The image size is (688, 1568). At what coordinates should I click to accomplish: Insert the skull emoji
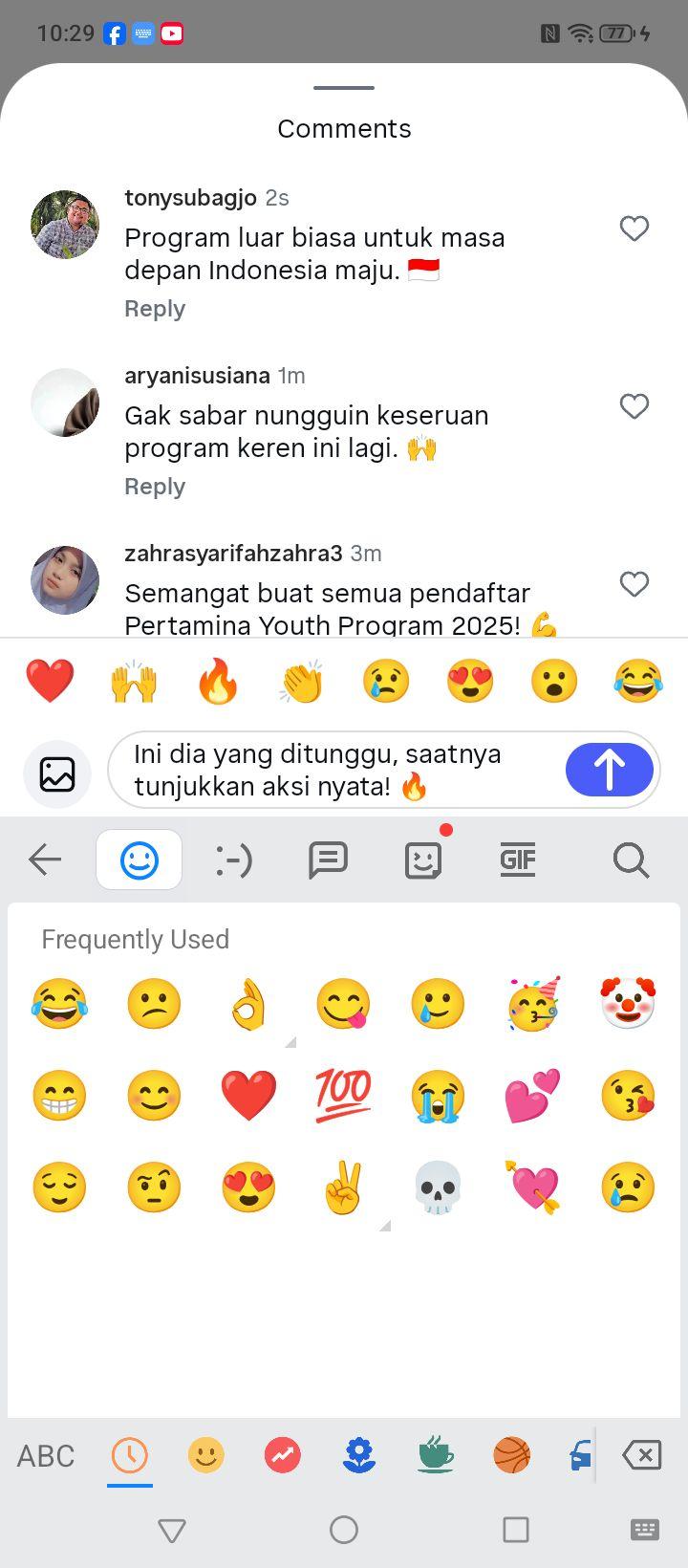tap(438, 1187)
